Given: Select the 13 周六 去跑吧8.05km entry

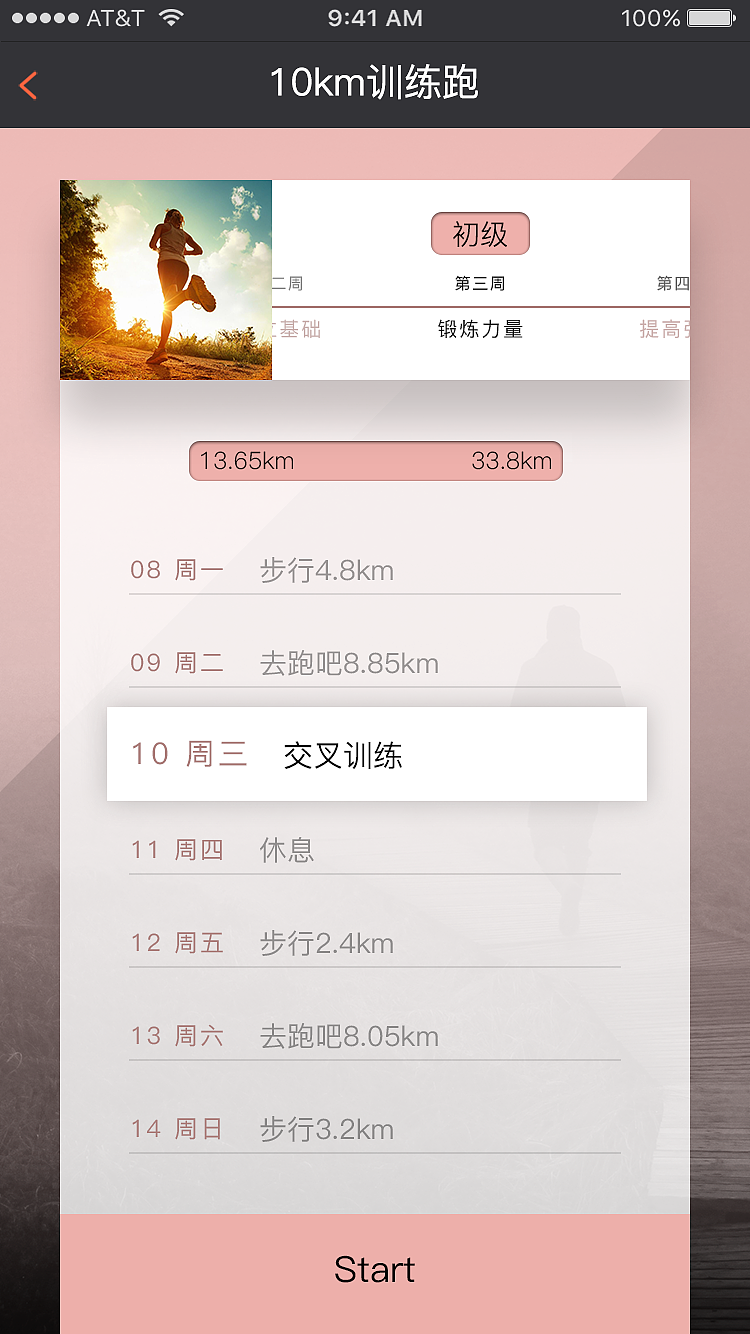Looking at the screenshot, I should click(x=375, y=1036).
